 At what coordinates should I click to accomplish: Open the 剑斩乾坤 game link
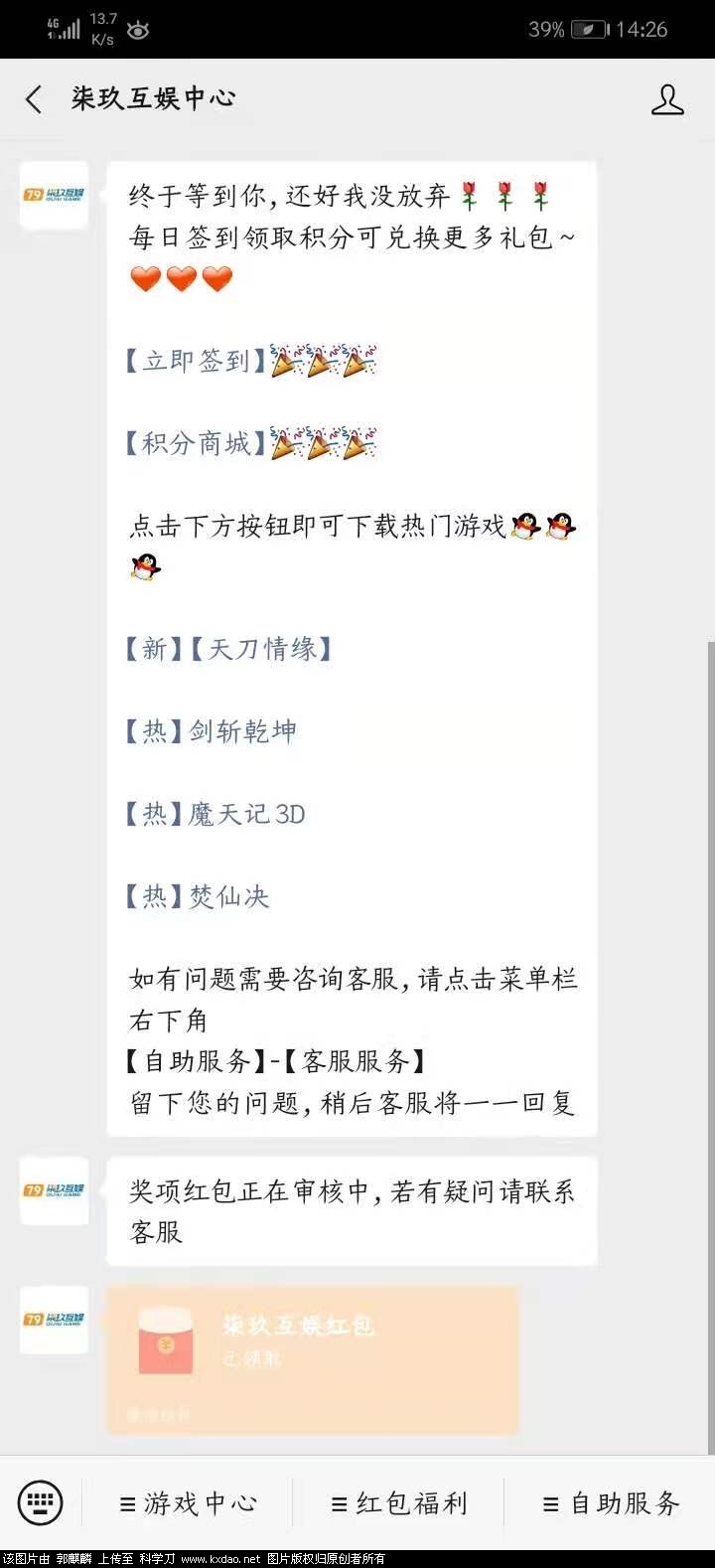[242, 732]
